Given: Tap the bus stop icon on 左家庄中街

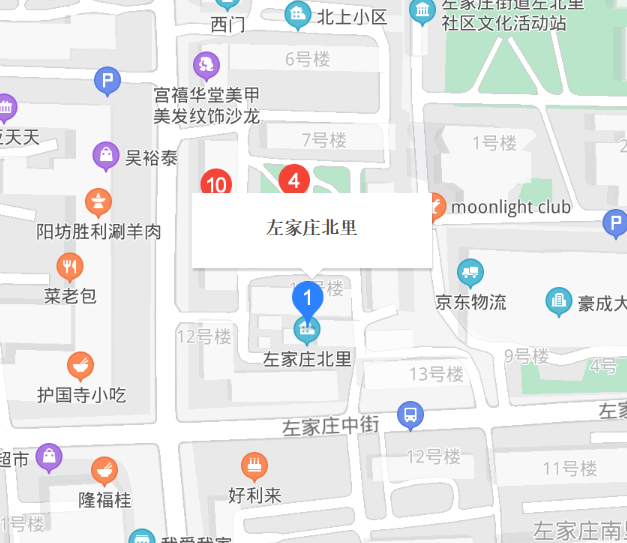Looking at the screenshot, I should tap(409, 414).
